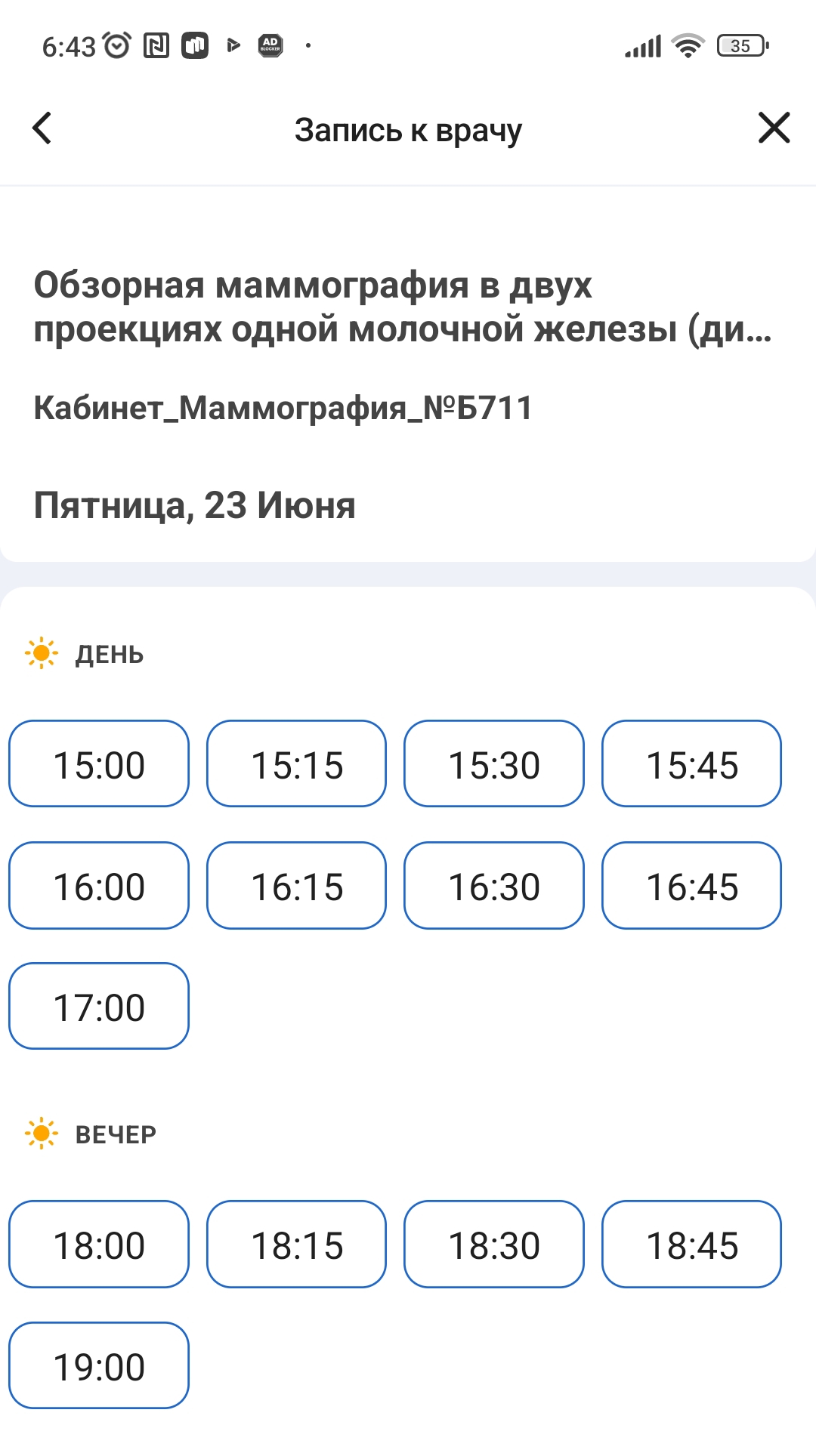This screenshot has height=1456, width=816.
Task: Pick the 15:30 slot
Action: (494, 764)
